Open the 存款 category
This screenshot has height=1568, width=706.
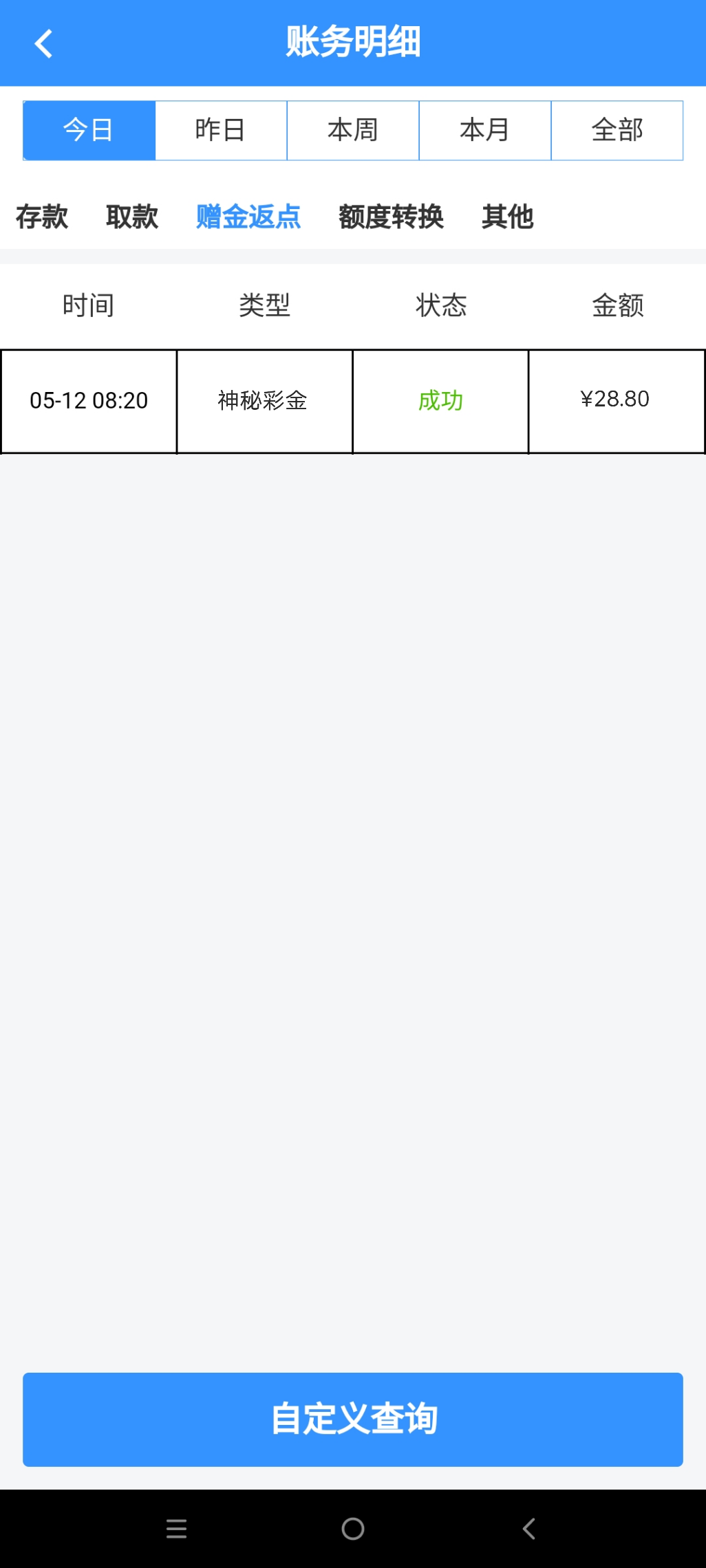42,217
